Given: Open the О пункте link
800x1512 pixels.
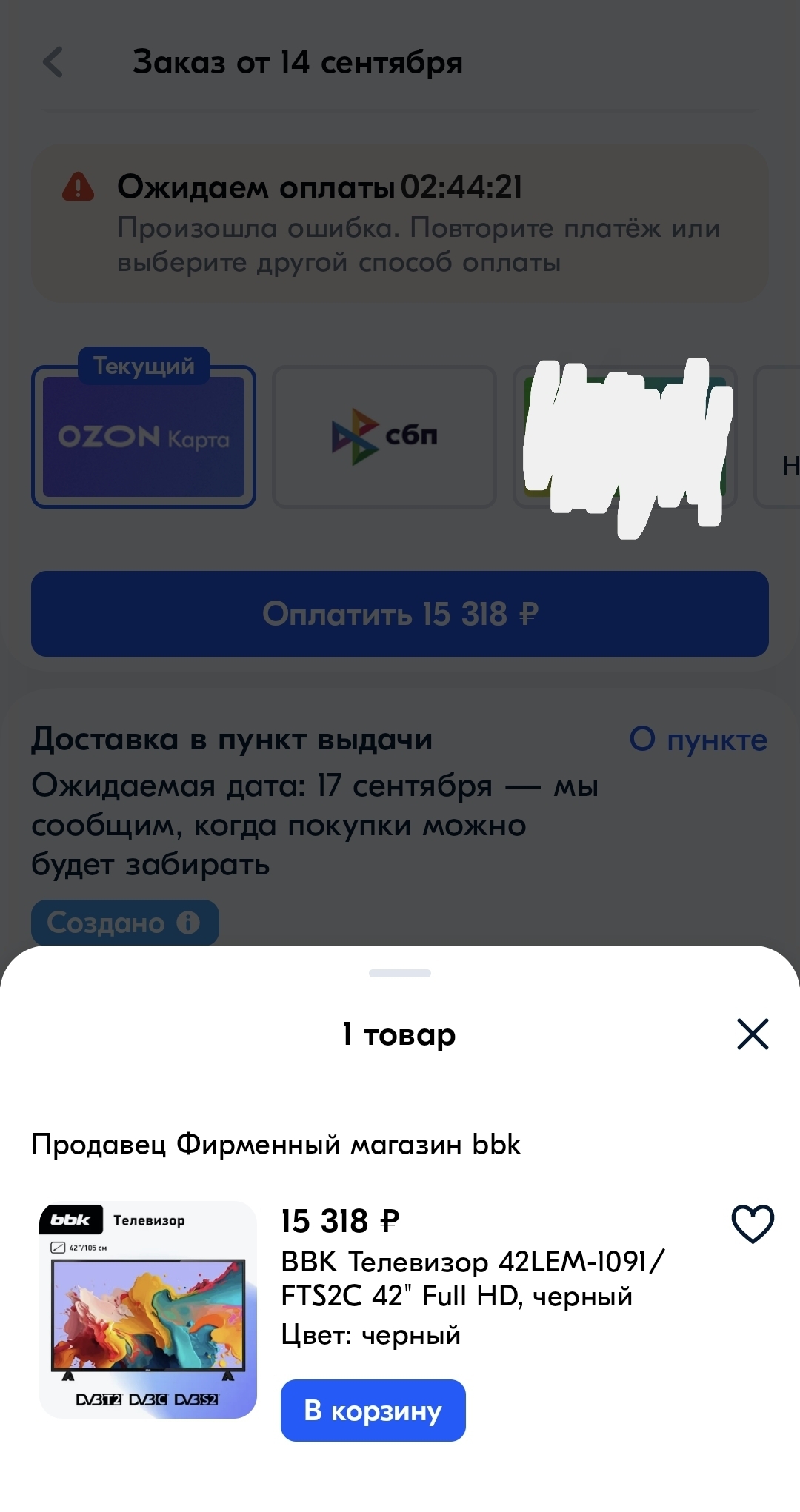Looking at the screenshot, I should pos(698,740).
